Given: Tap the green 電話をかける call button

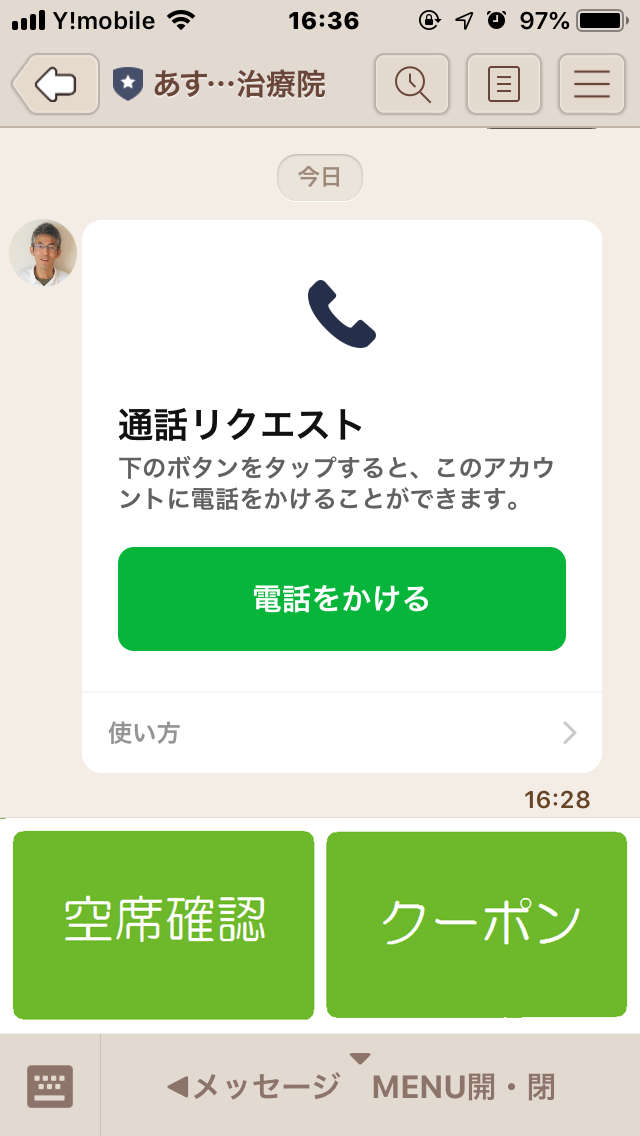Looking at the screenshot, I should coord(342,599).
